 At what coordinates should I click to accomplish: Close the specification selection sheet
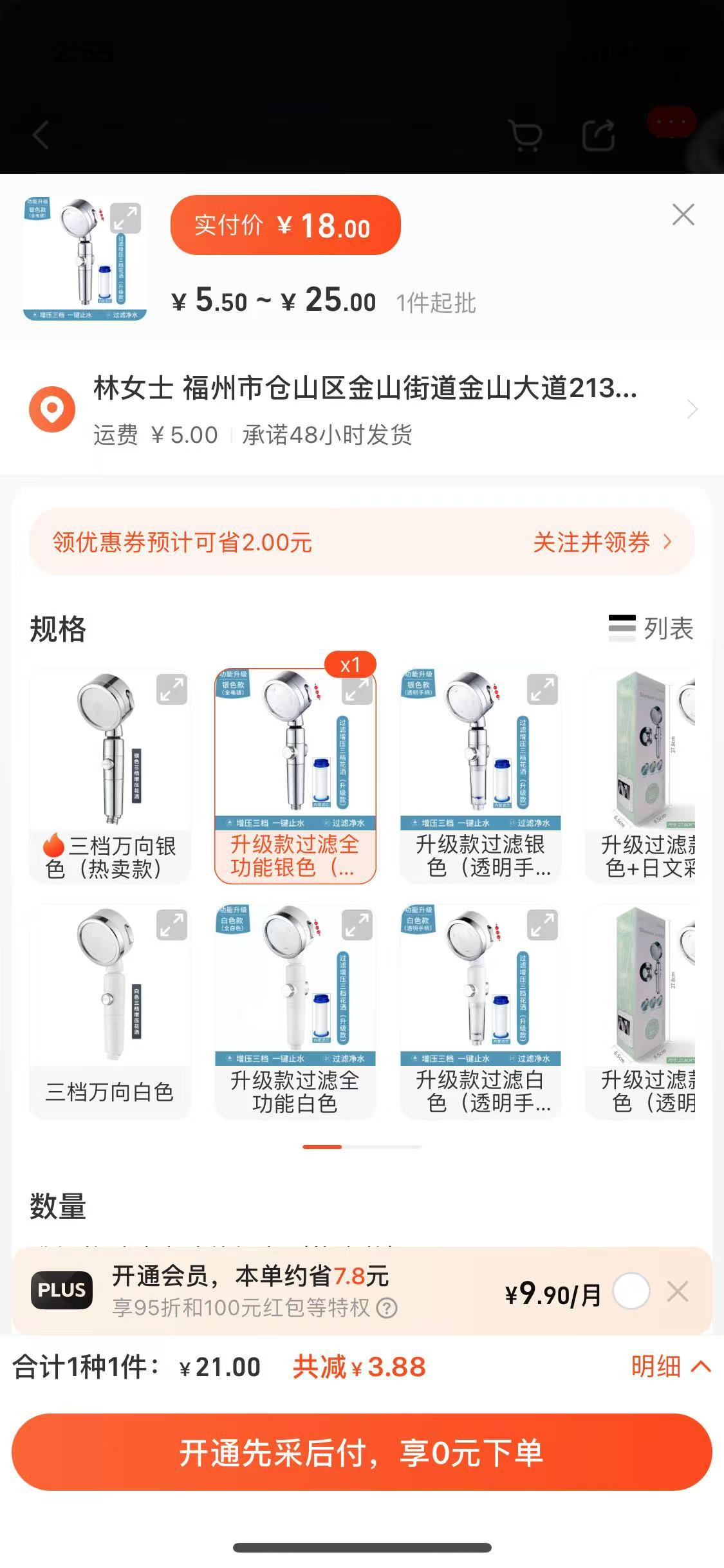(x=683, y=214)
